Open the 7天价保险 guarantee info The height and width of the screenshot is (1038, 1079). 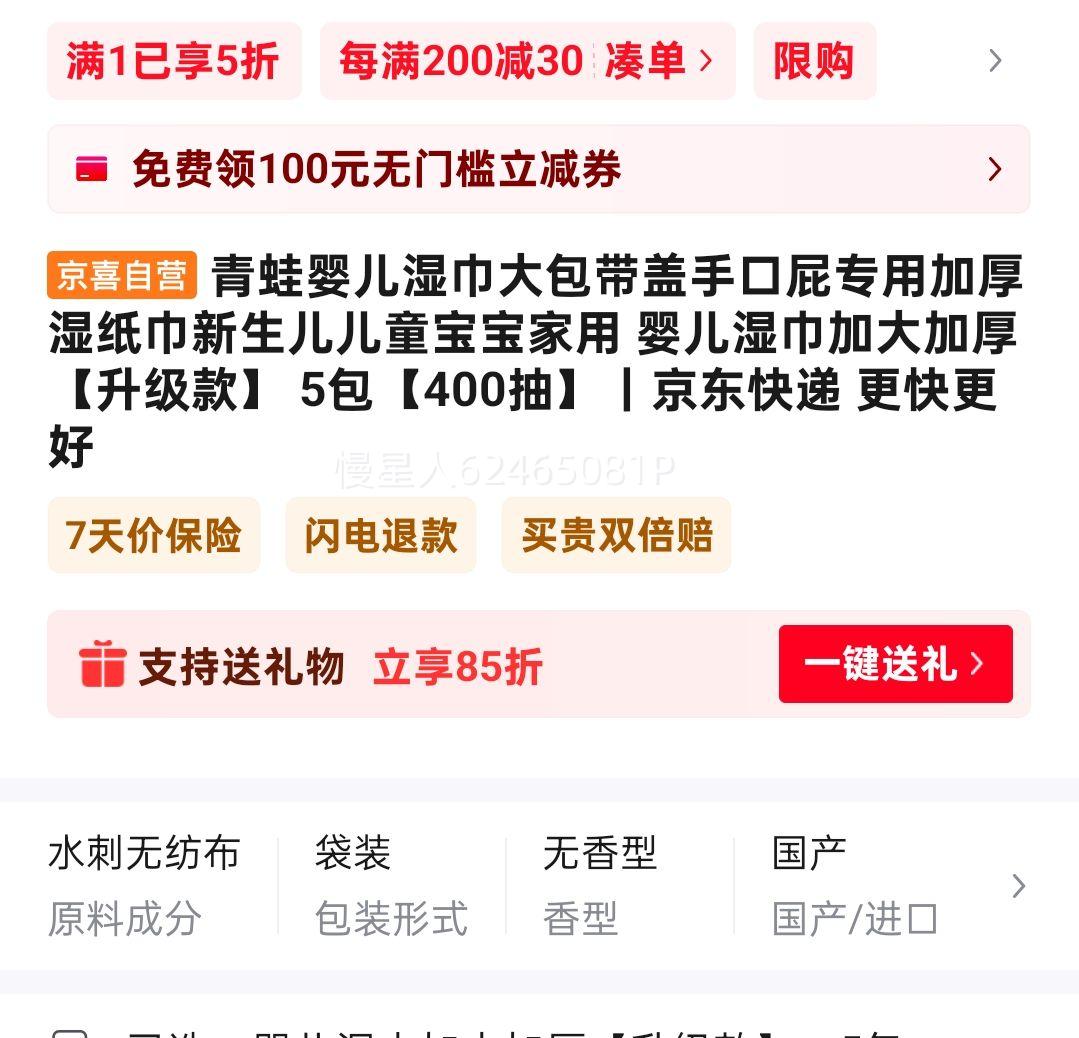154,535
